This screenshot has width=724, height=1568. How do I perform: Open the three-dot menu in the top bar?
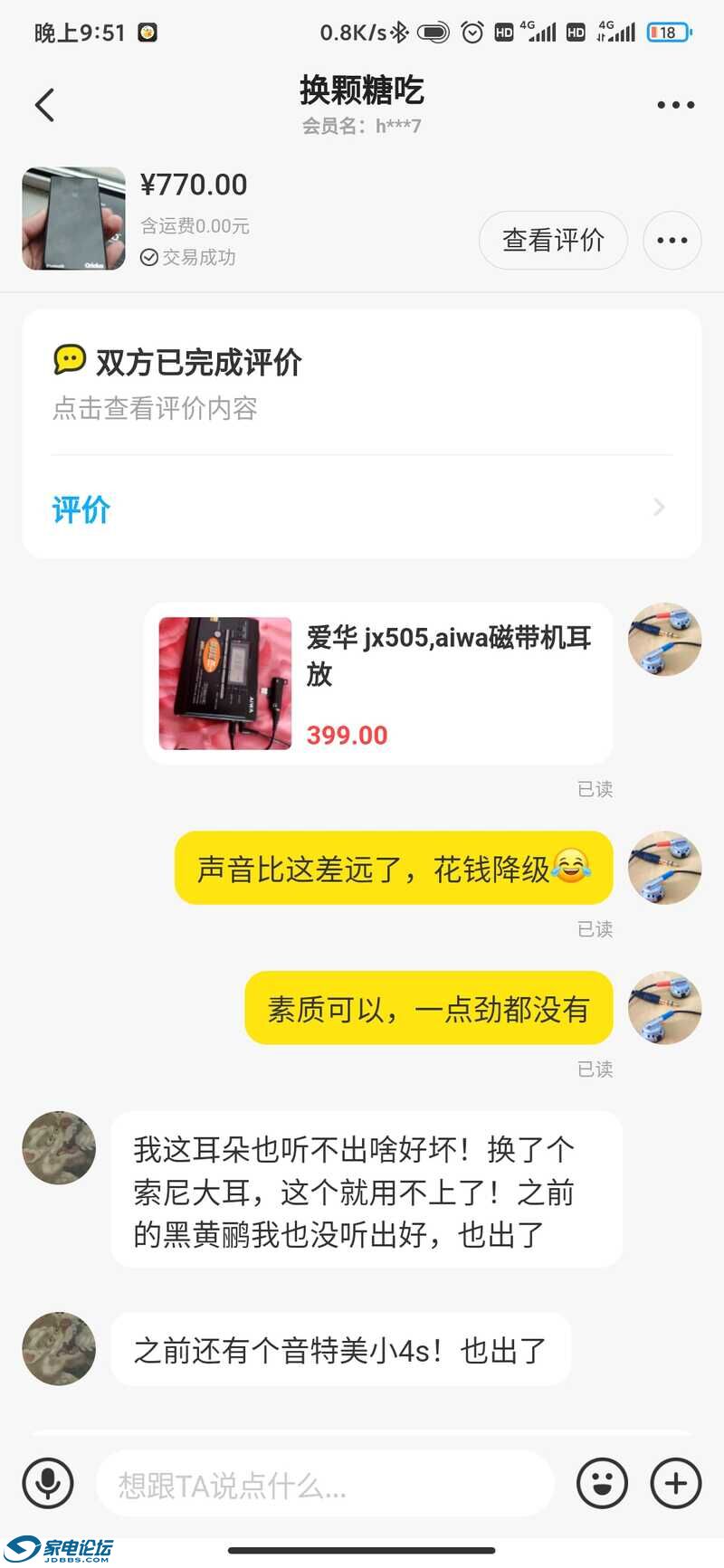pyautogui.click(x=673, y=104)
